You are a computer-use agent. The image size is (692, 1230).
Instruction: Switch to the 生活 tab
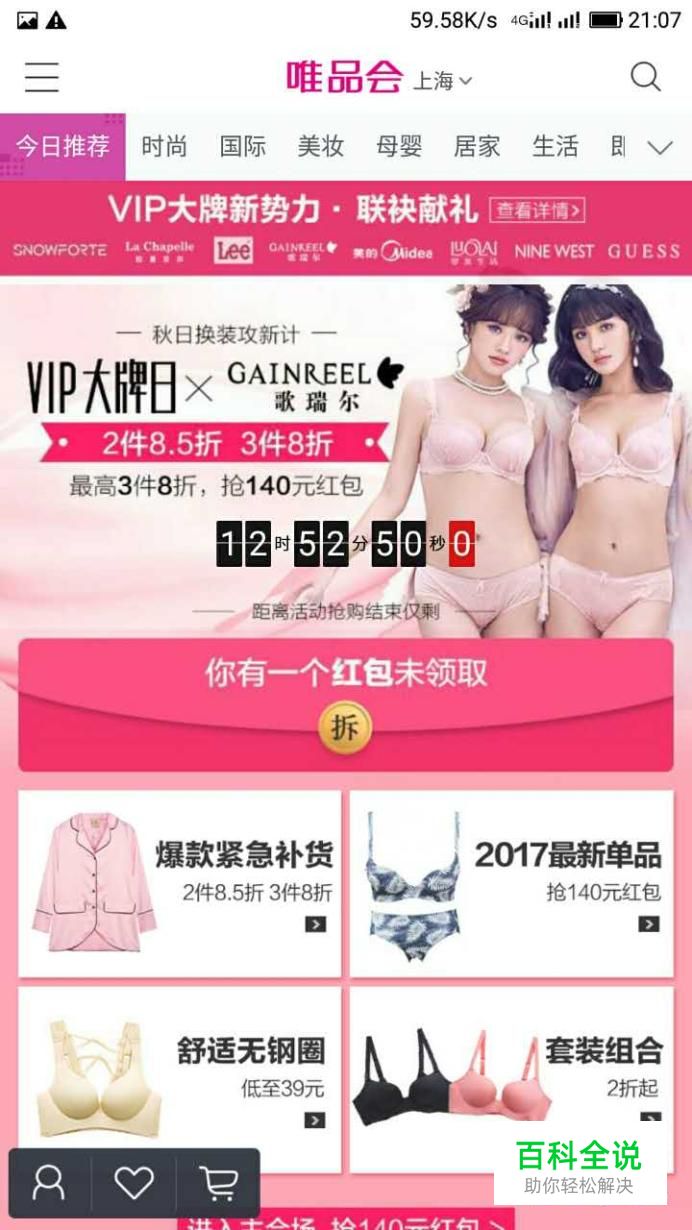(x=555, y=147)
